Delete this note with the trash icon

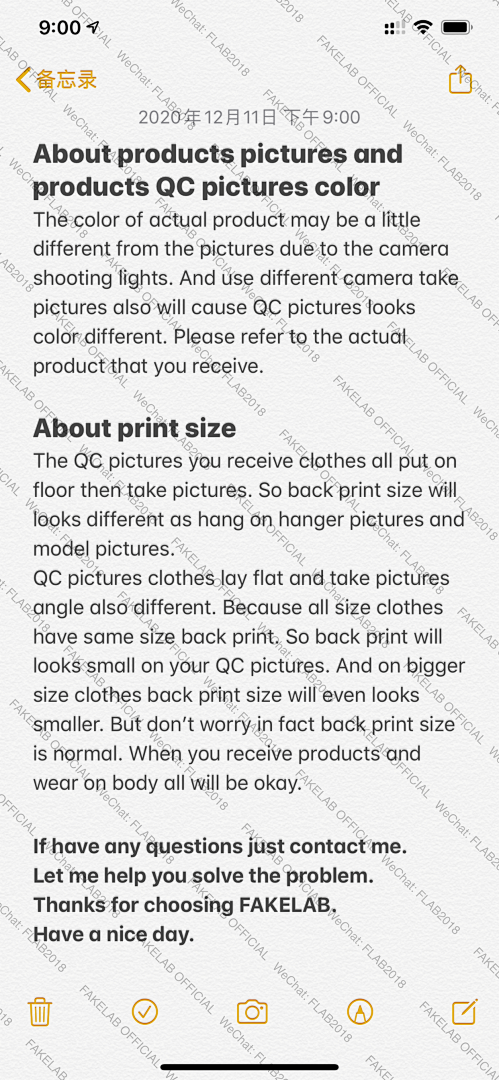[x=40, y=1012]
